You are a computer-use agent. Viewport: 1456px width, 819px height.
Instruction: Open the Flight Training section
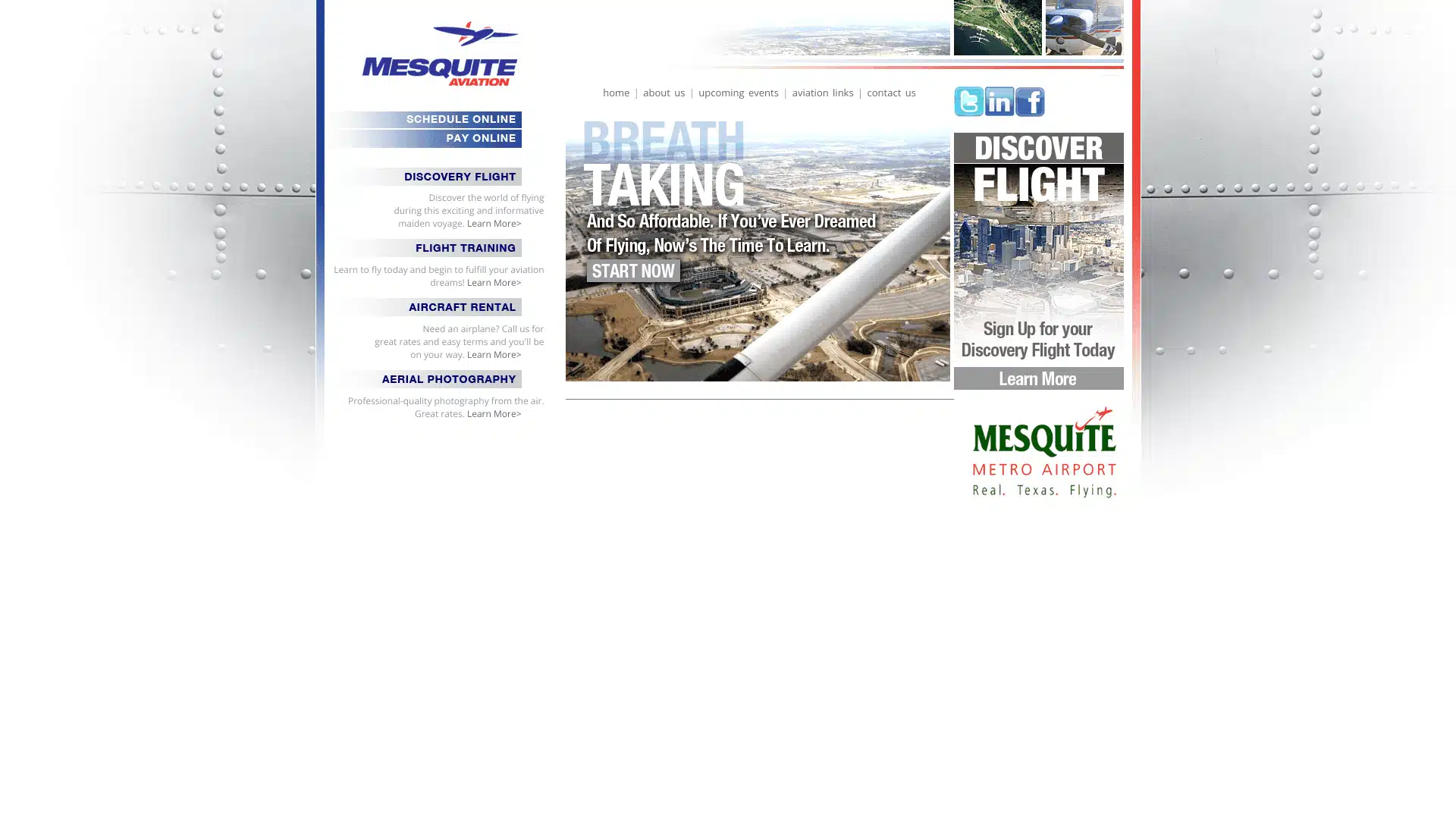pyautogui.click(x=464, y=248)
